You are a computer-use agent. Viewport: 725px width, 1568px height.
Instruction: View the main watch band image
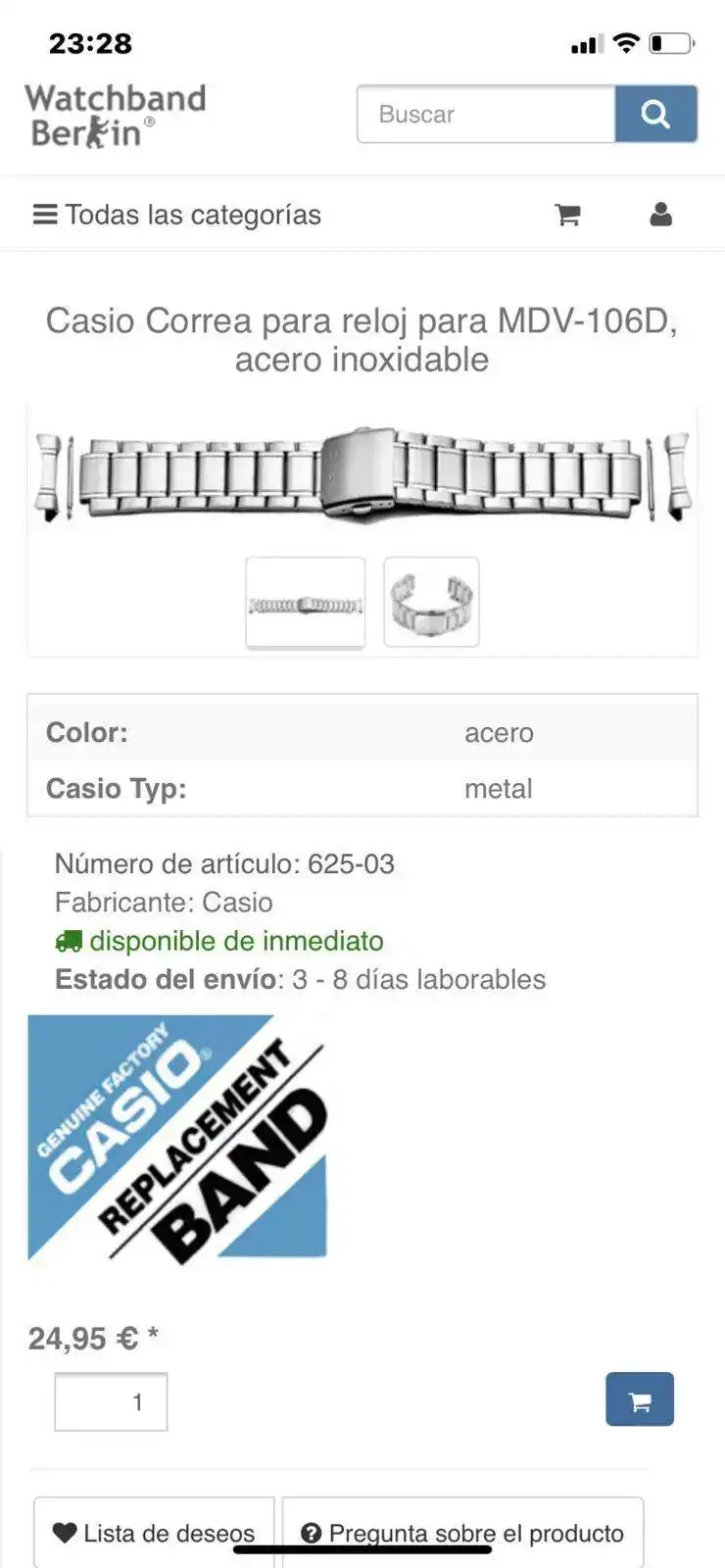tap(362, 473)
